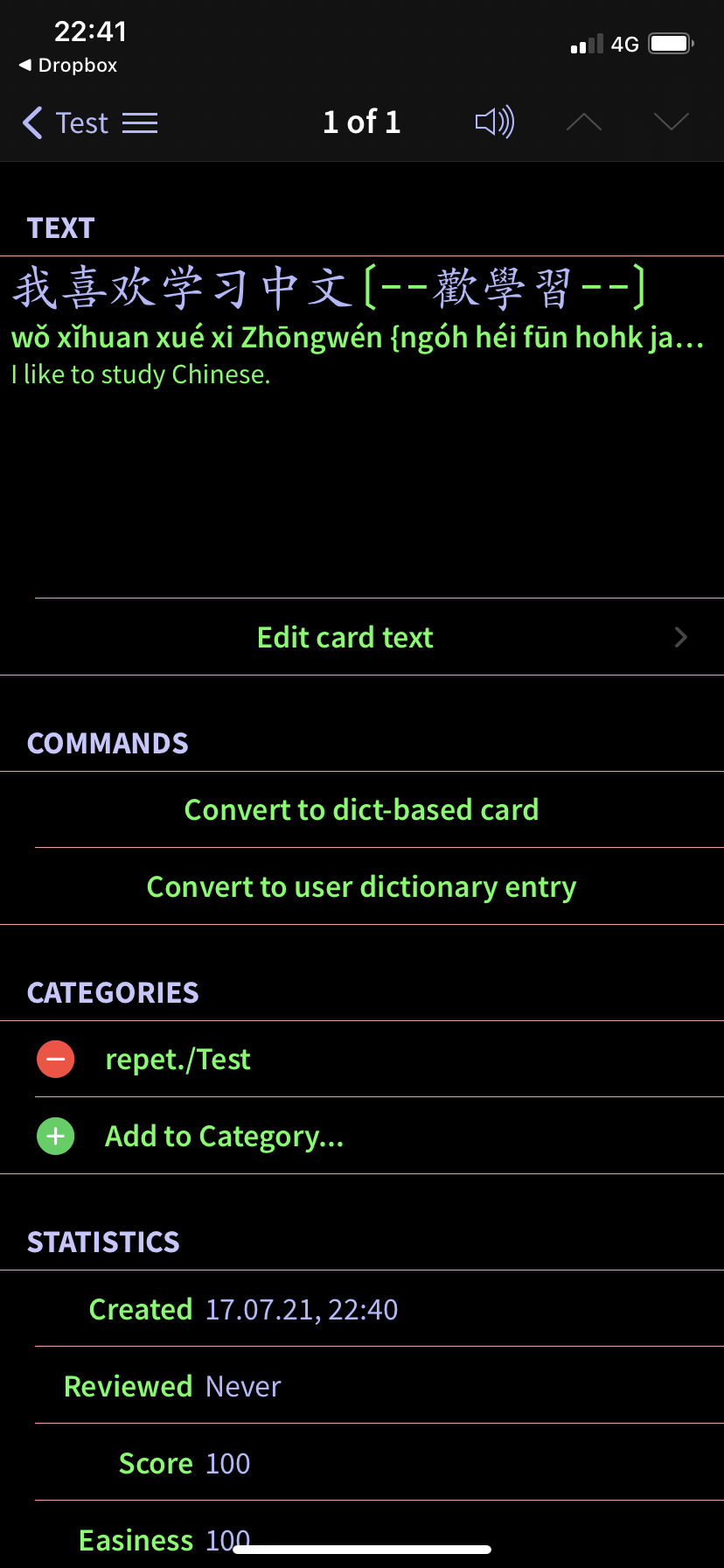This screenshot has height=1568, width=724.
Task: Remove the card from repet./Test category
Action: coord(56,1059)
